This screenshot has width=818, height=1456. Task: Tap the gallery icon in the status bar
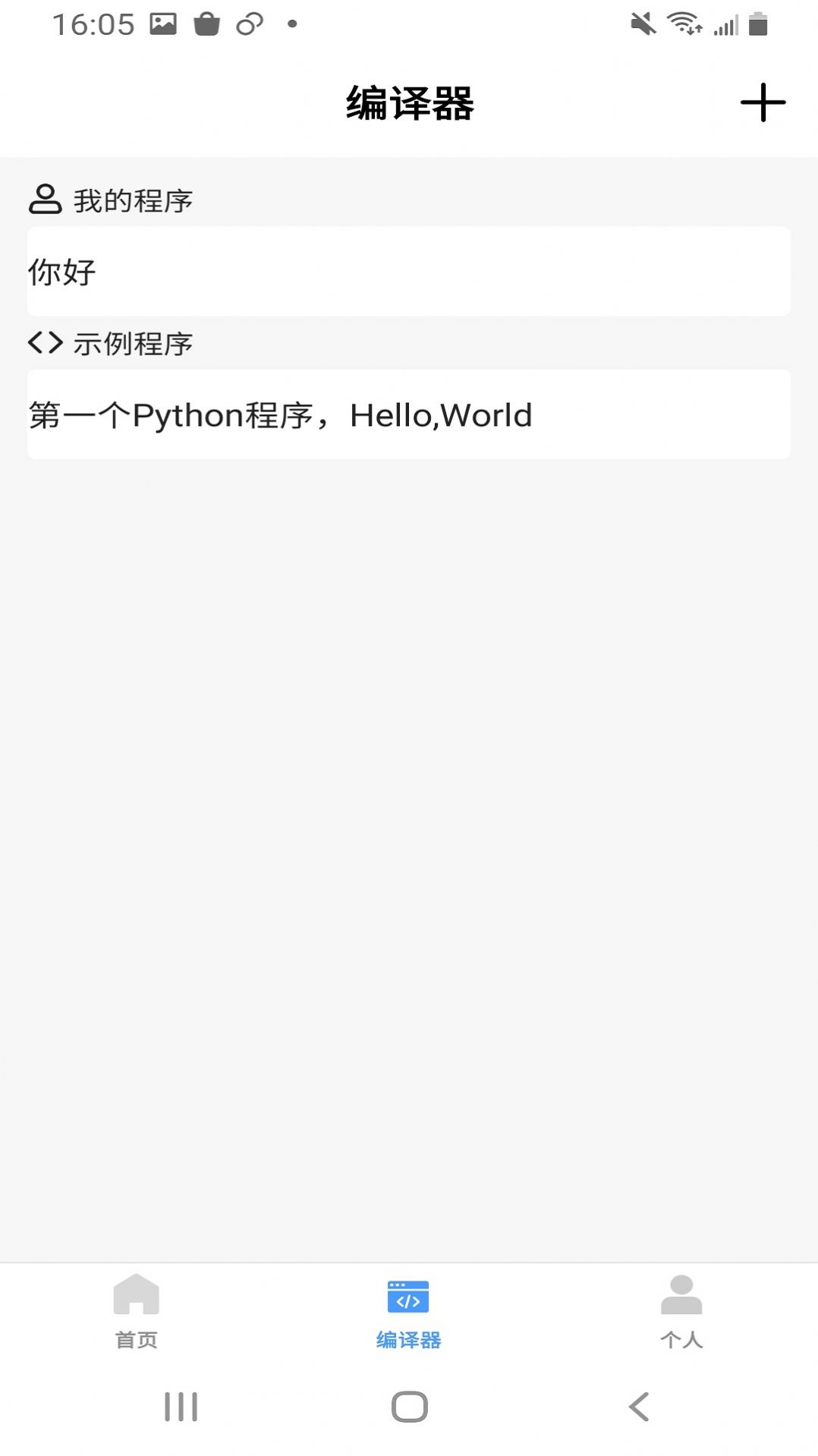pos(162,22)
